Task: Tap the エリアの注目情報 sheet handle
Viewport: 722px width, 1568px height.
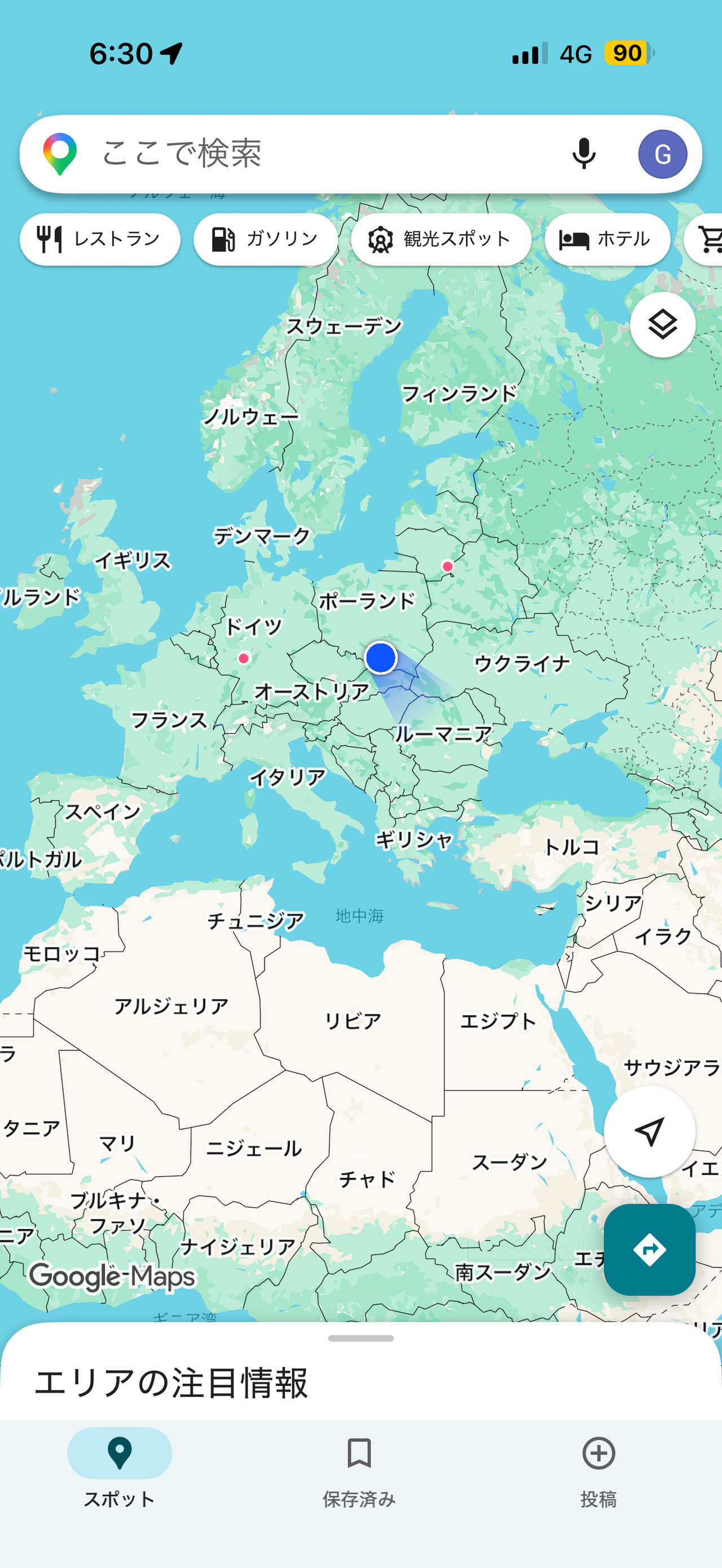Action: [360, 1339]
